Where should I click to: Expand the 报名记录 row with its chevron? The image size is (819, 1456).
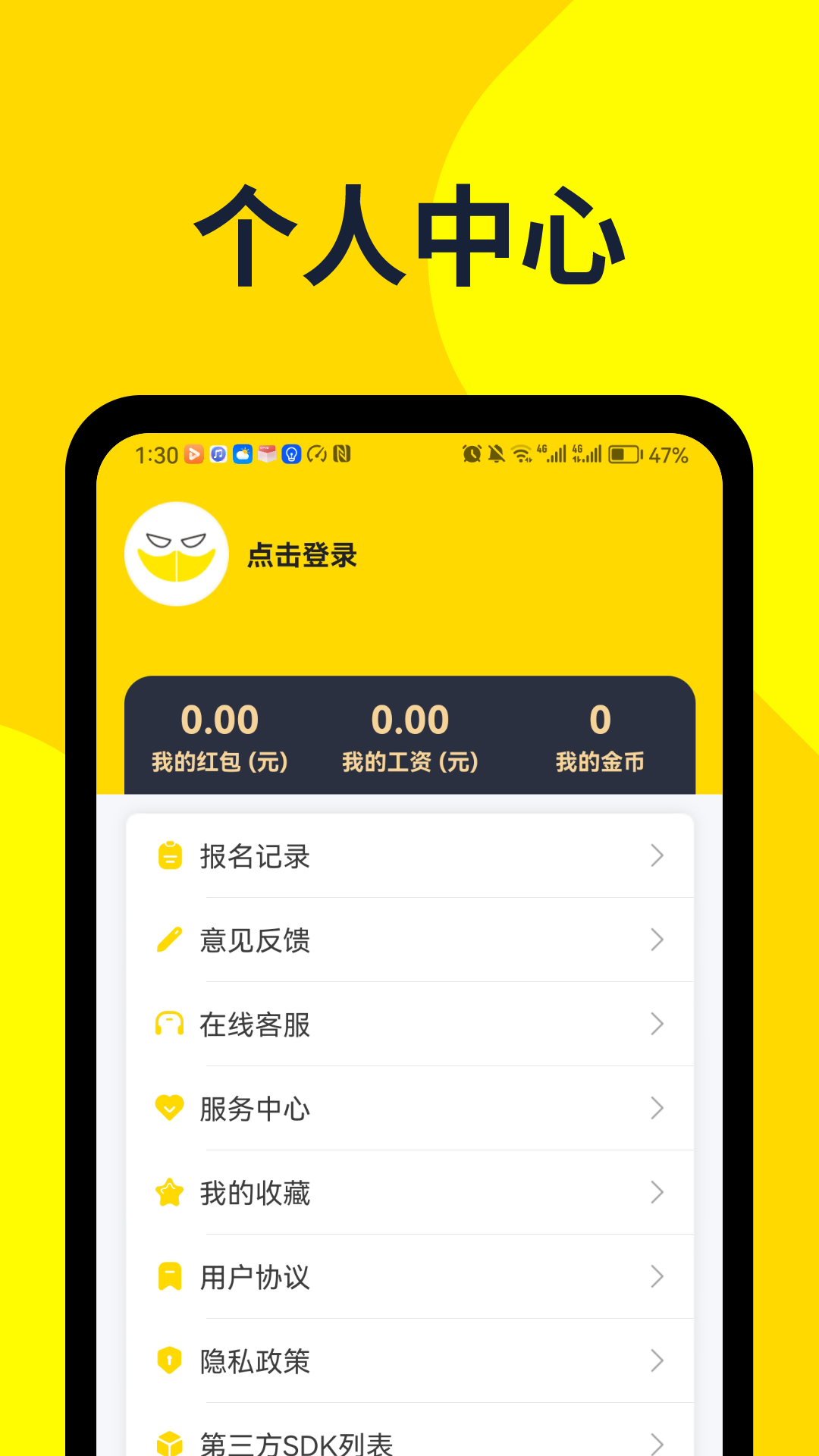(657, 856)
